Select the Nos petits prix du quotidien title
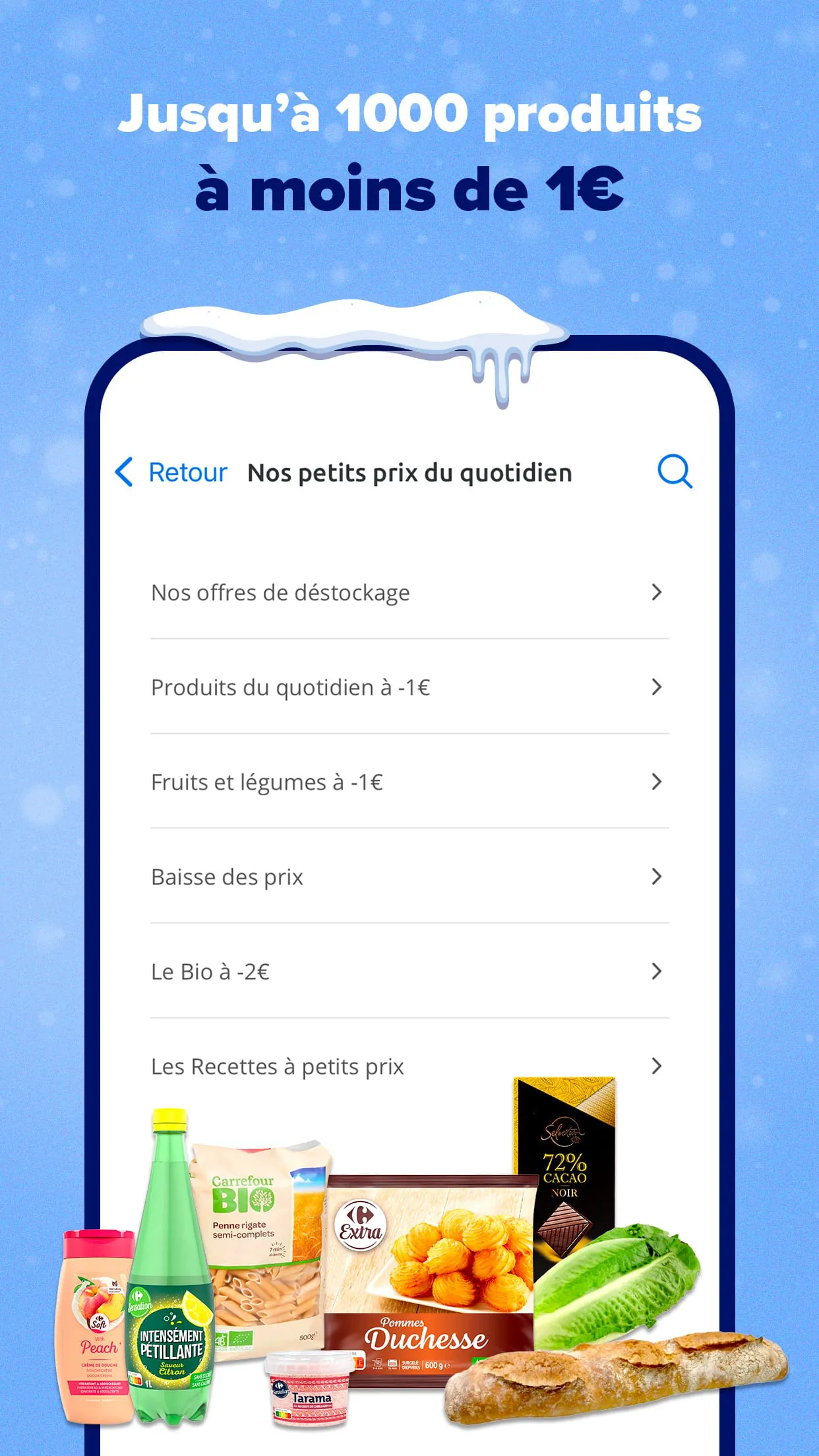 408,471
